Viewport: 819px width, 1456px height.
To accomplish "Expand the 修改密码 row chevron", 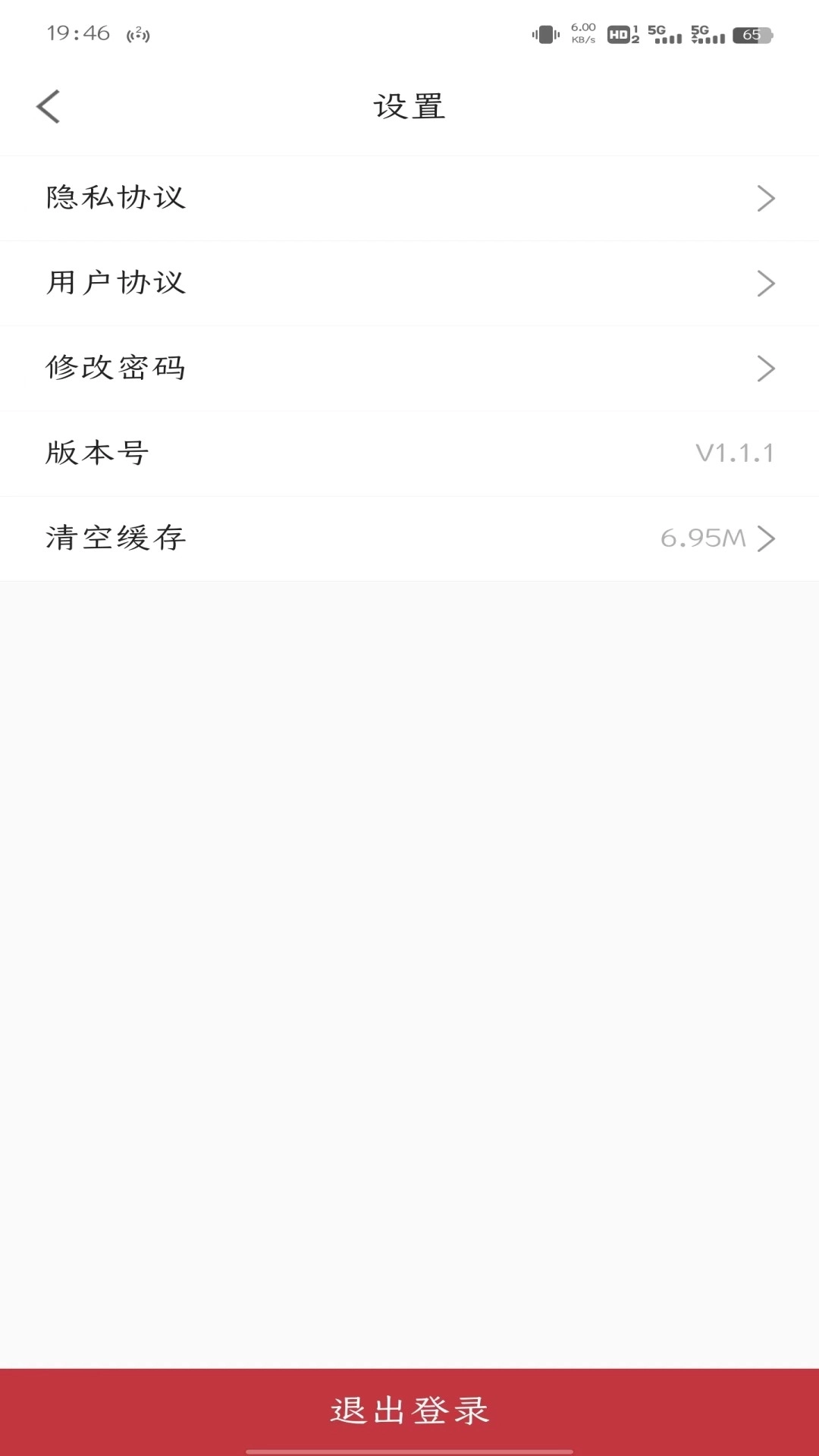I will pos(766,369).
